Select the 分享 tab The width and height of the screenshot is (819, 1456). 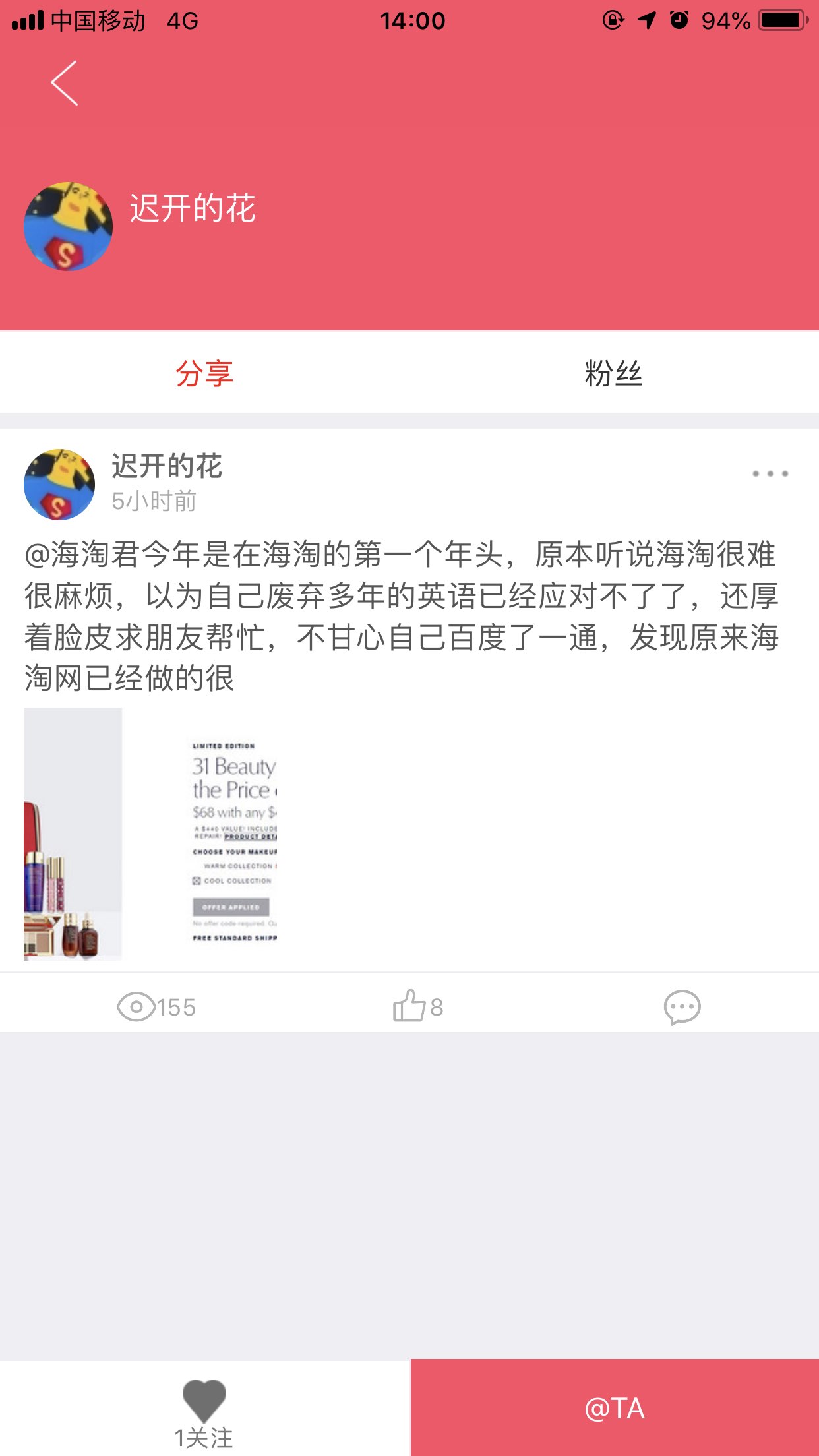click(x=204, y=373)
